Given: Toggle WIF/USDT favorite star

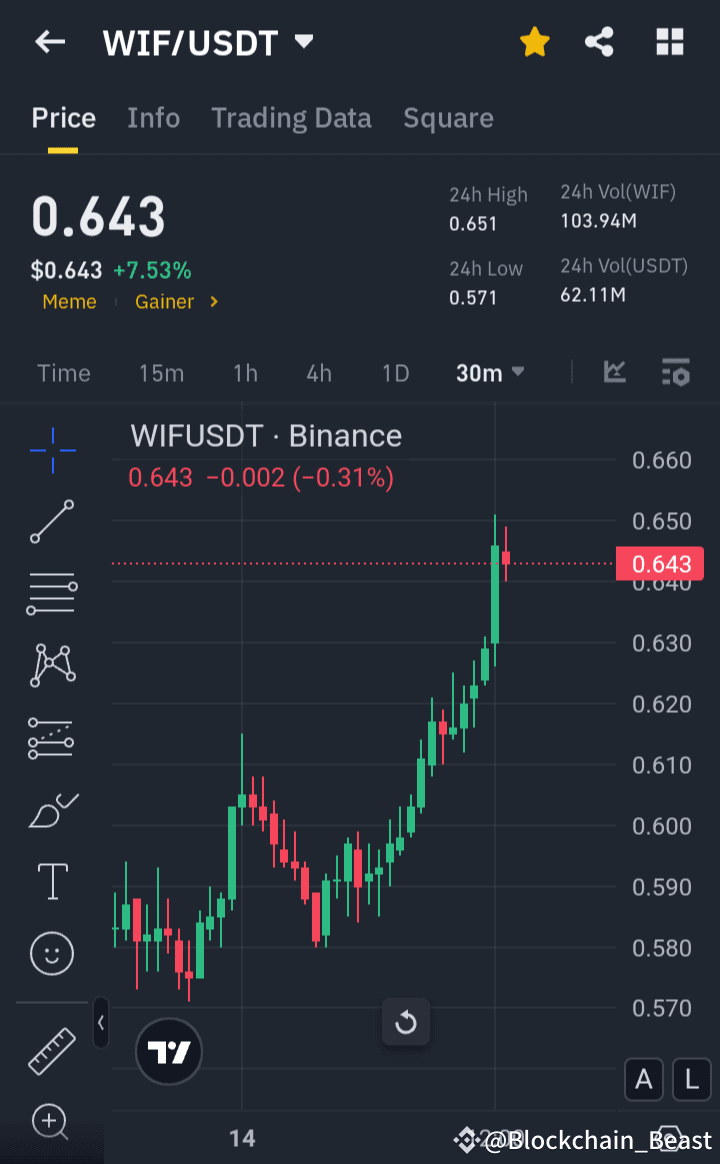Looking at the screenshot, I should click(534, 42).
